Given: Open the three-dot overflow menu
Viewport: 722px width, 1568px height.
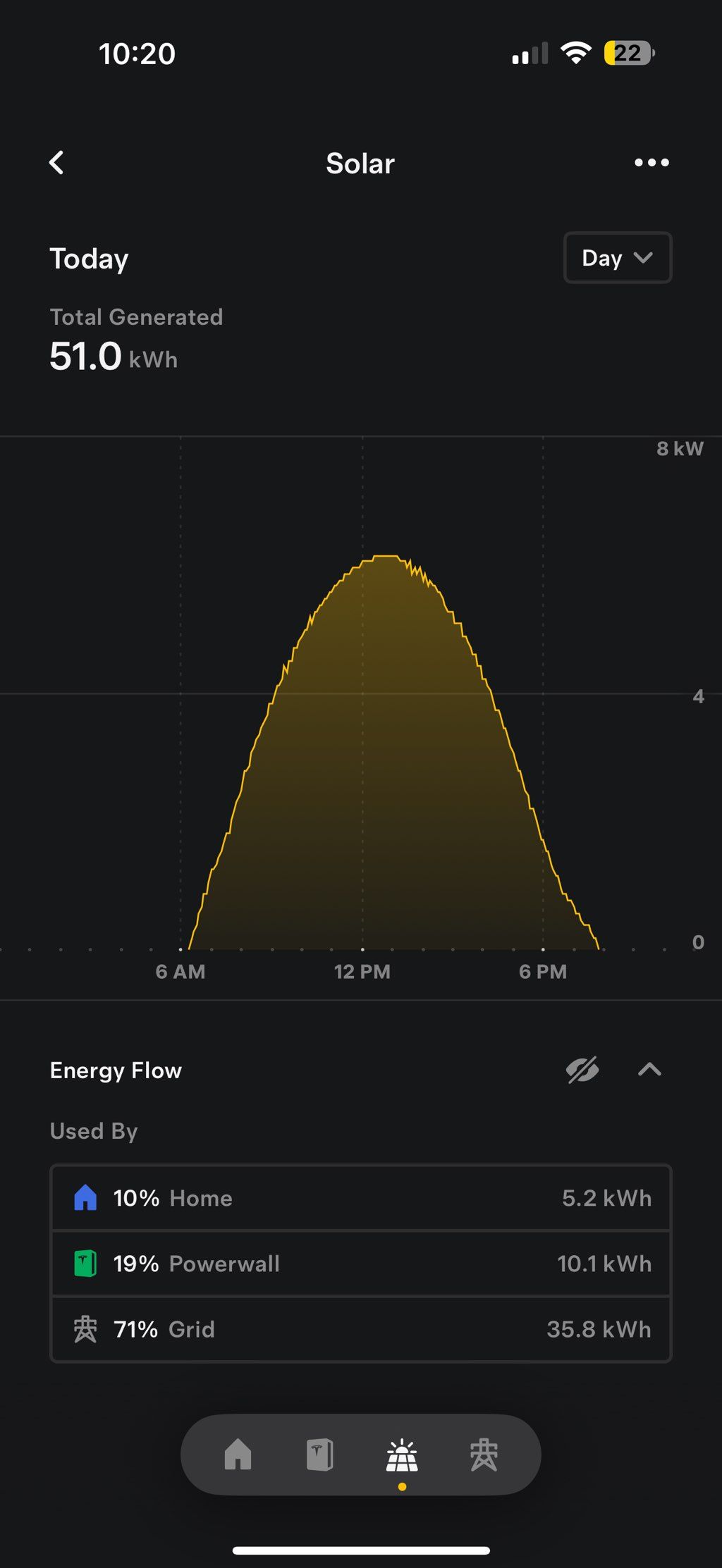Looking at the screenshot, I should [x=651, y=163].
